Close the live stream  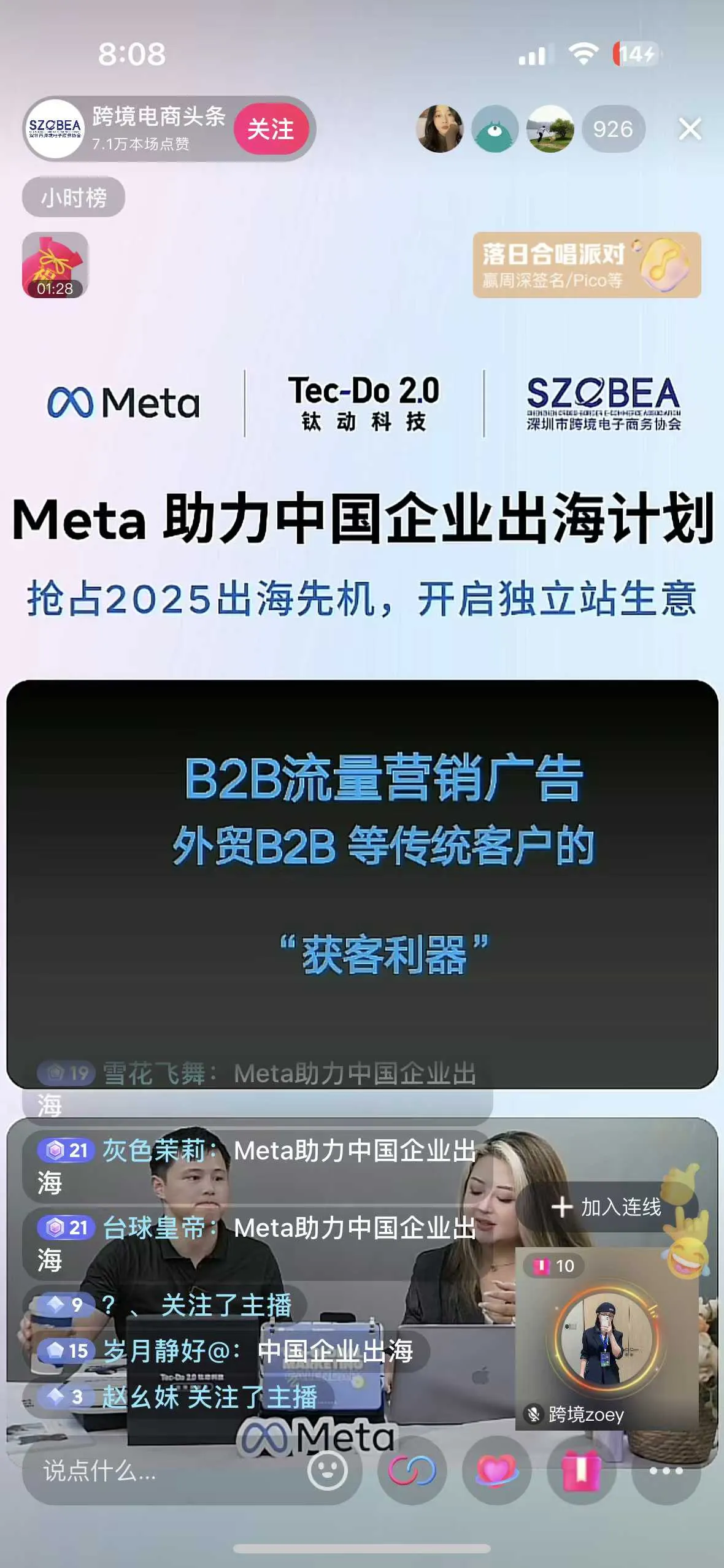[690, 129]
